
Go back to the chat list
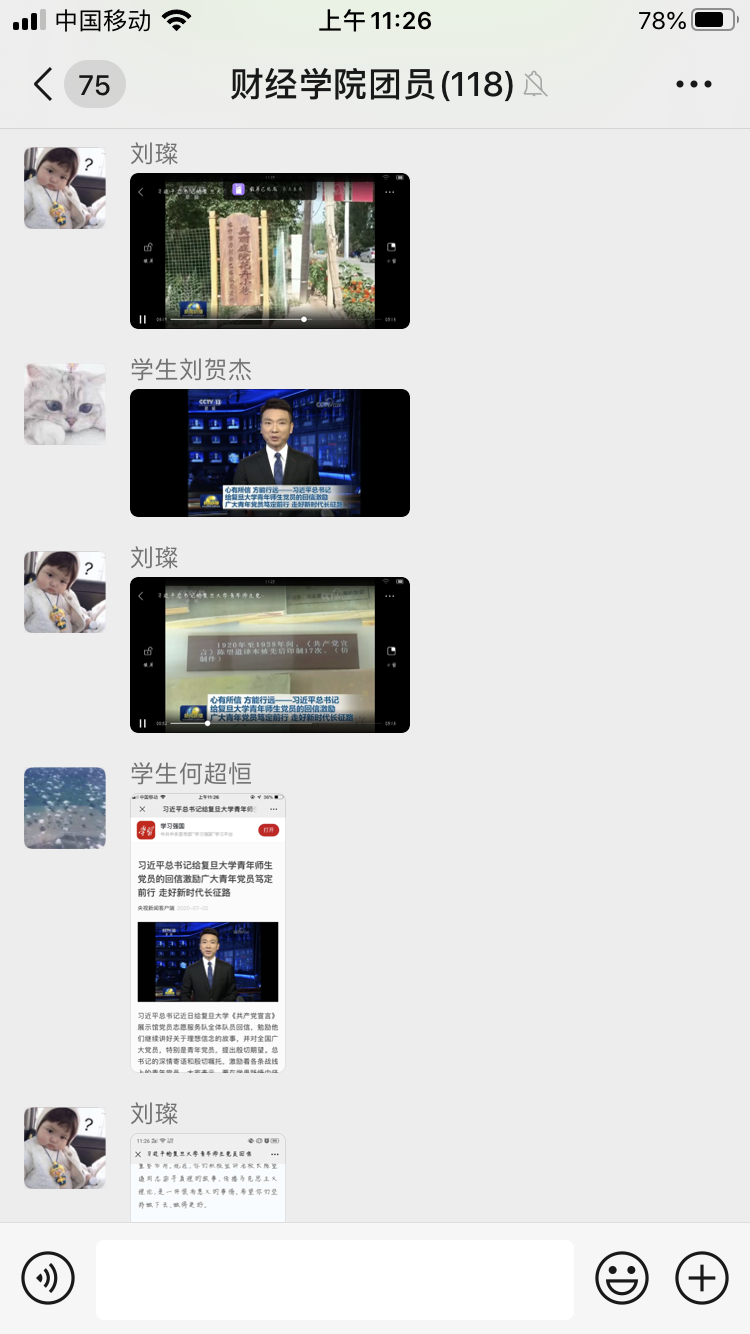[x=43, y=85]
